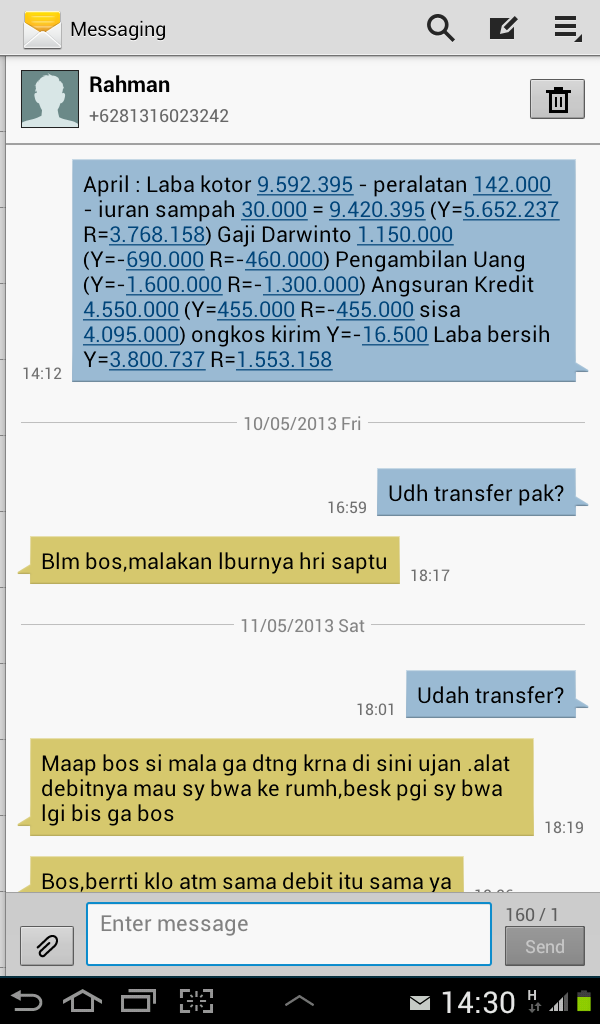Compose a new message
The image size is (600, 1024).
pyautogui.click(x=503, y=28)
